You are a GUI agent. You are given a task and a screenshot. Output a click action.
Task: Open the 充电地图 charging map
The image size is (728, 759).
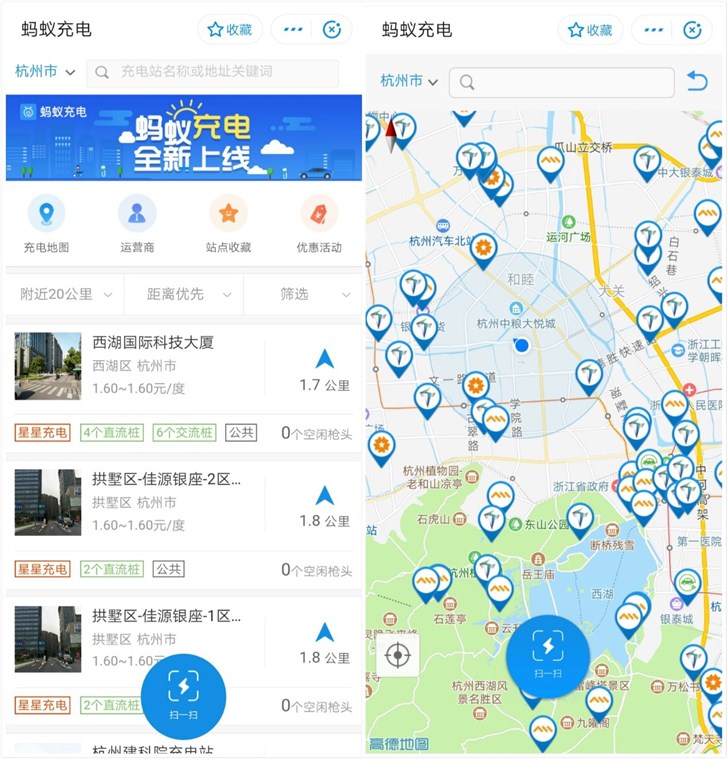pos(46,223)
